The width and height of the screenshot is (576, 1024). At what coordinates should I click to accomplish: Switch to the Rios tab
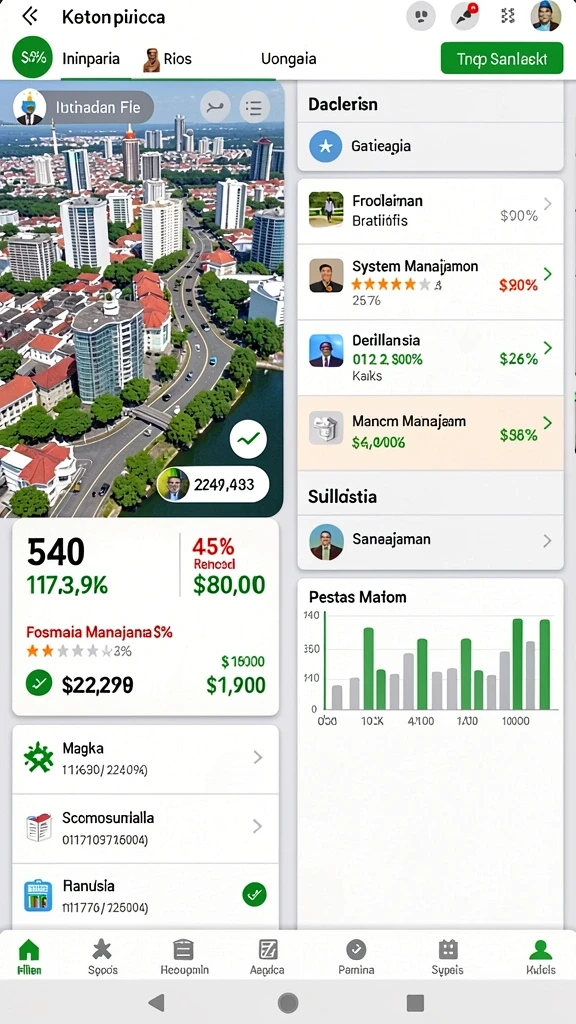pyautogui.click(x=168, y=59)
